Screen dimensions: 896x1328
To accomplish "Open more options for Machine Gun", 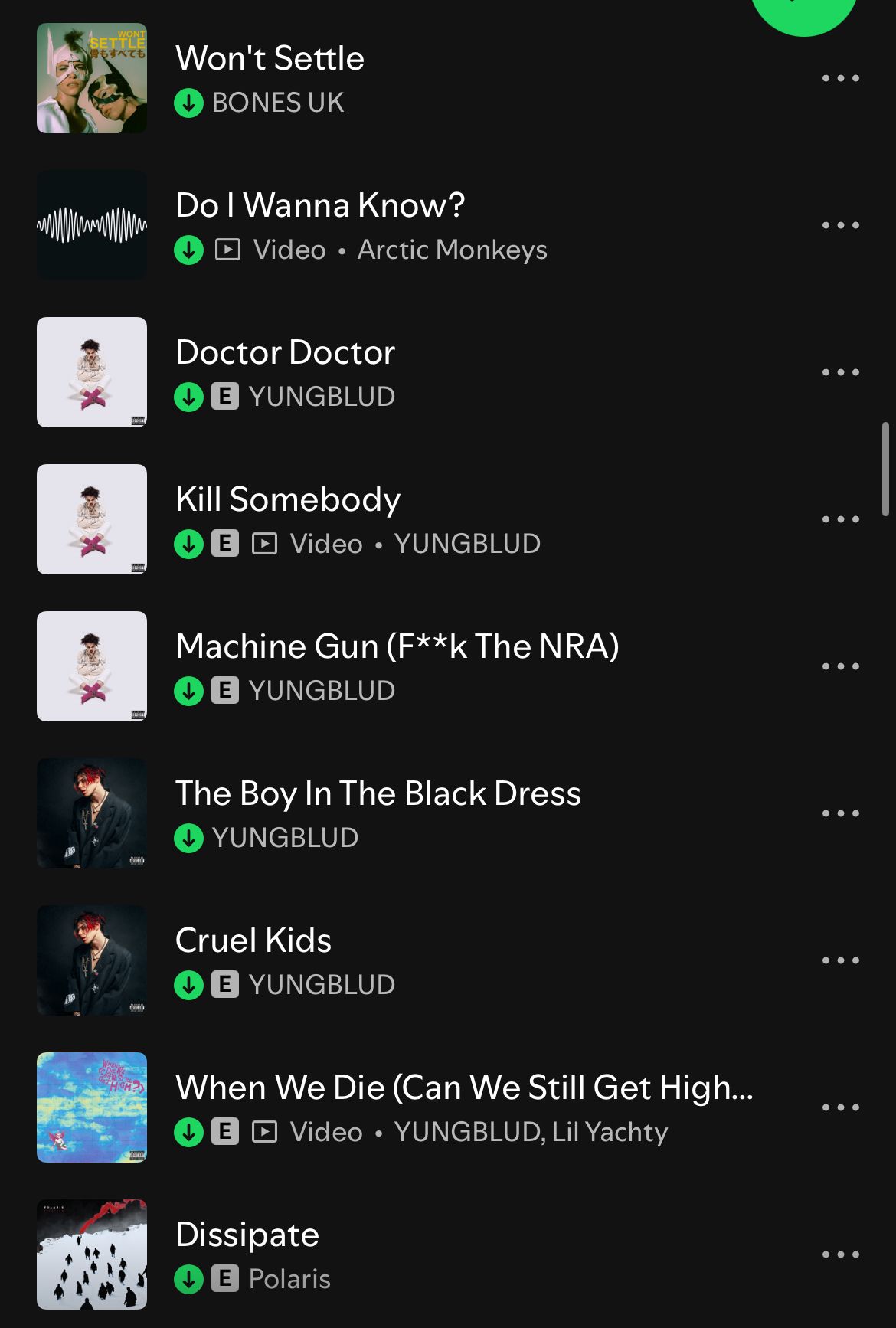I will tap(840, 666).
